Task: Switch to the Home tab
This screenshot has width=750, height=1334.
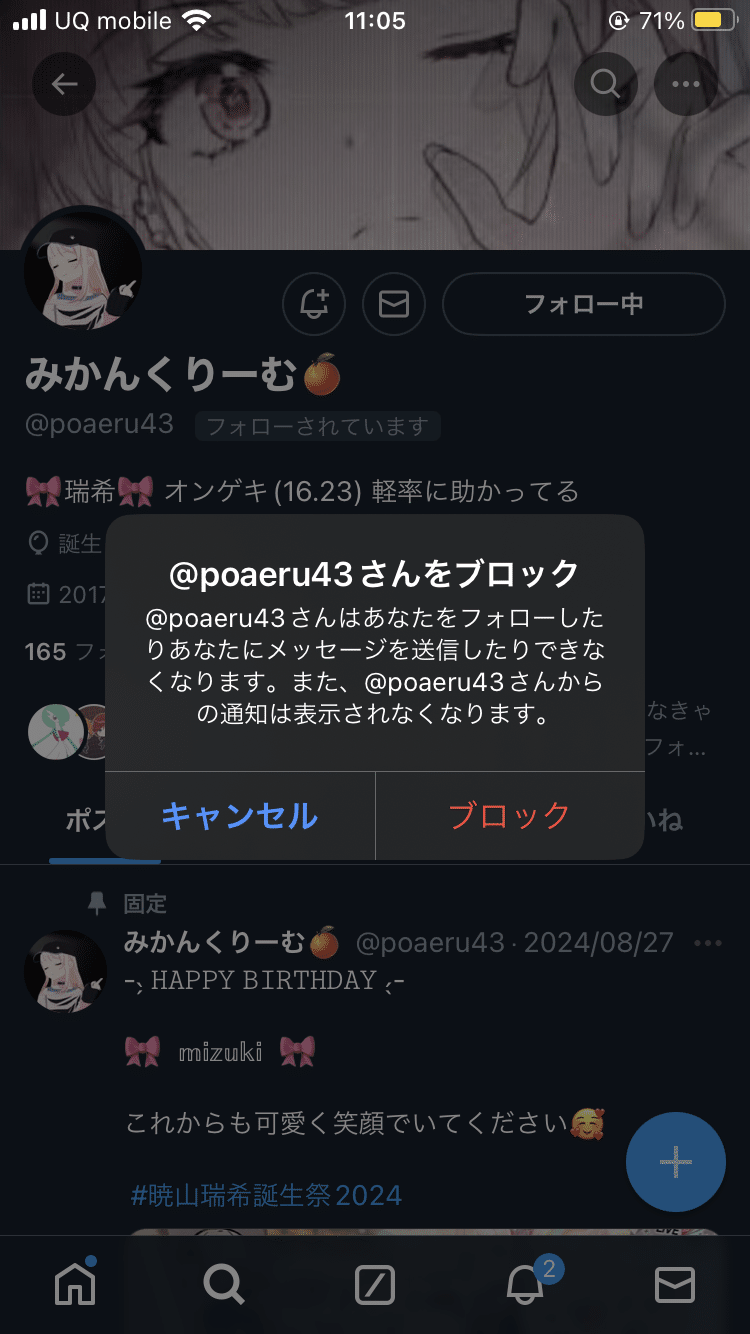Action: click(75, 1284)
